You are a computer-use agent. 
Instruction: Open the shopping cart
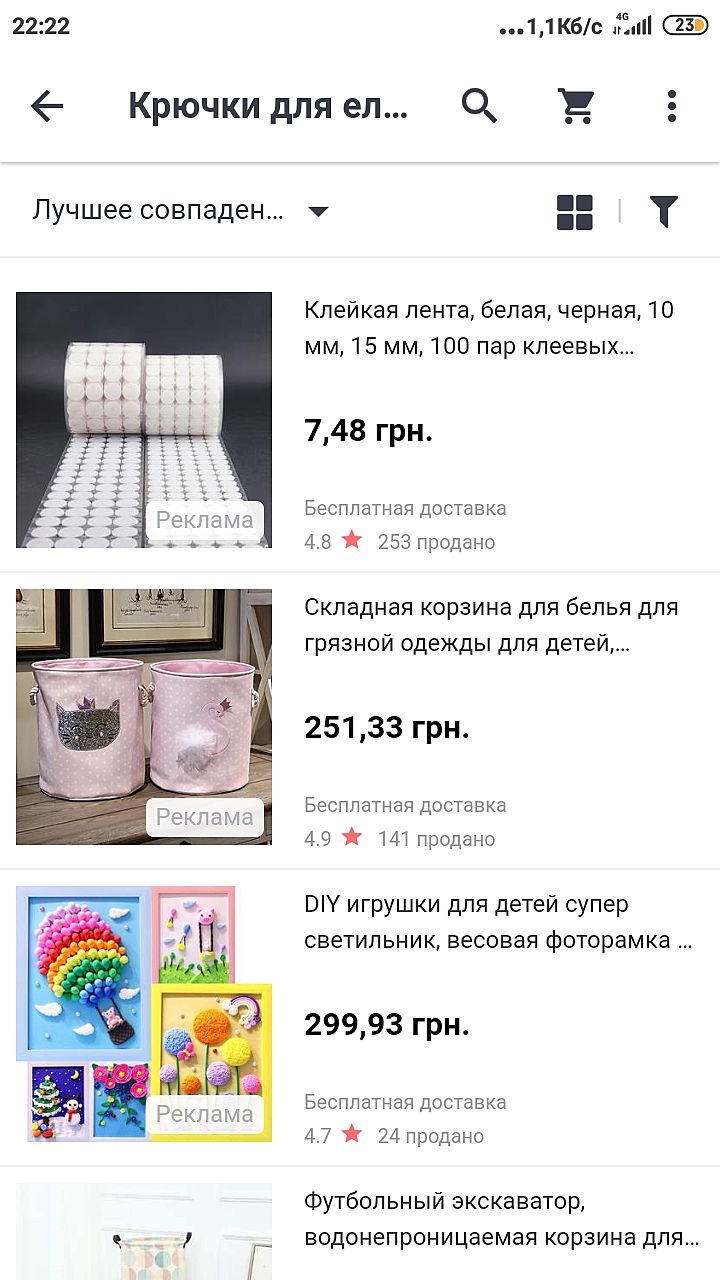[577, 105]
